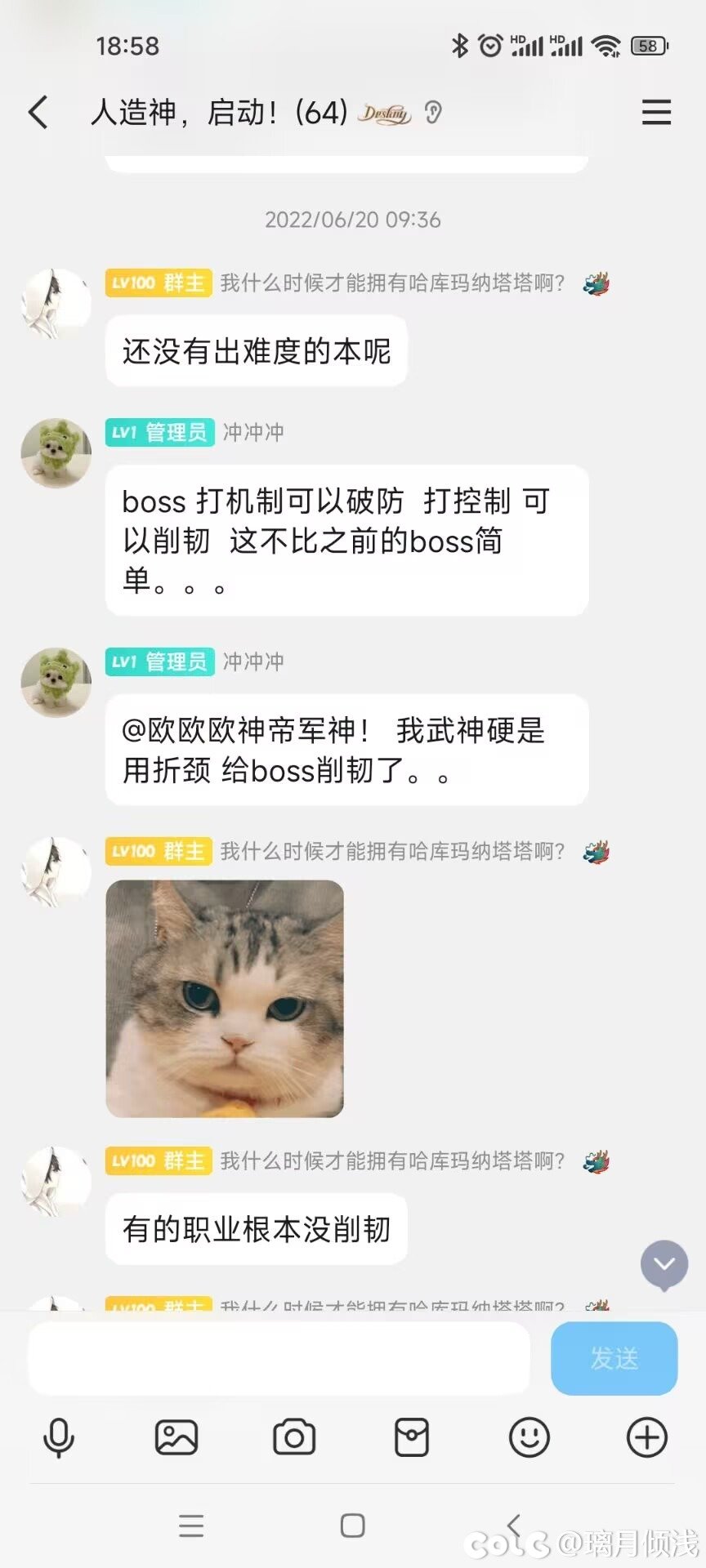Open more options with the plus icon

pos(646,1437)
